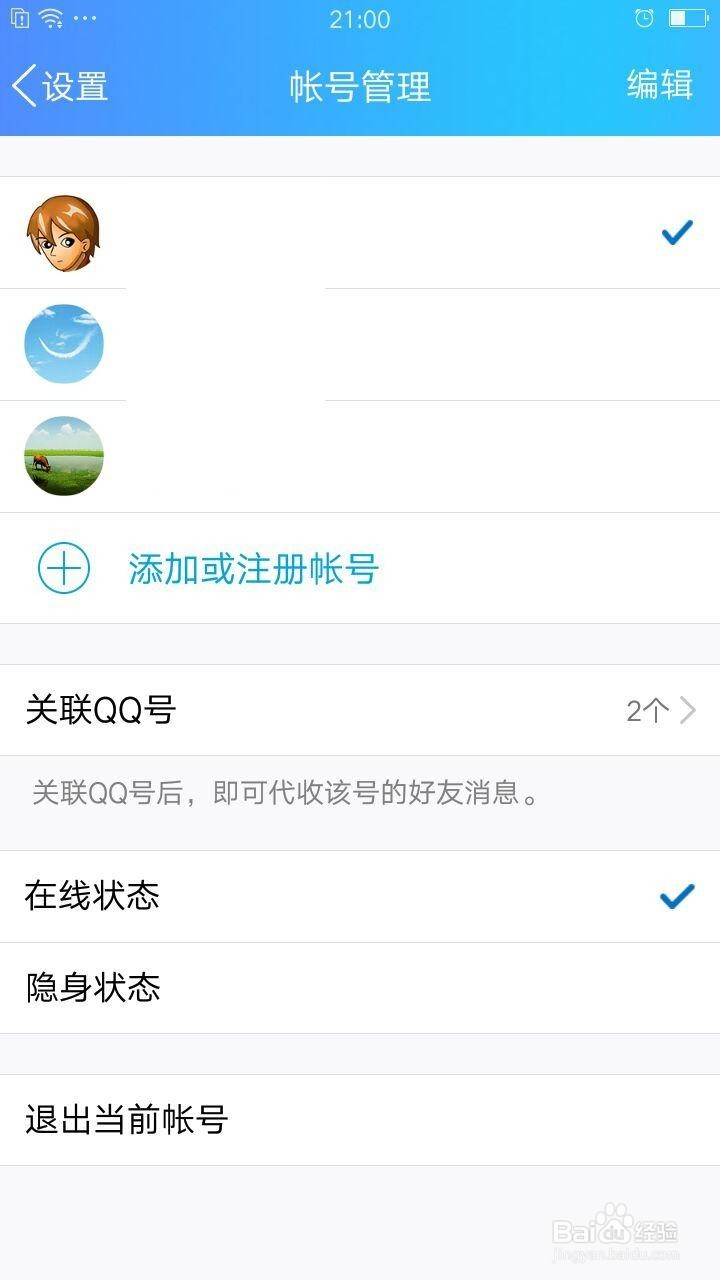The height and width of the screenshot is (1280, 720).
Task: Tap the time display showing 21:00
Action: point(360,16)
